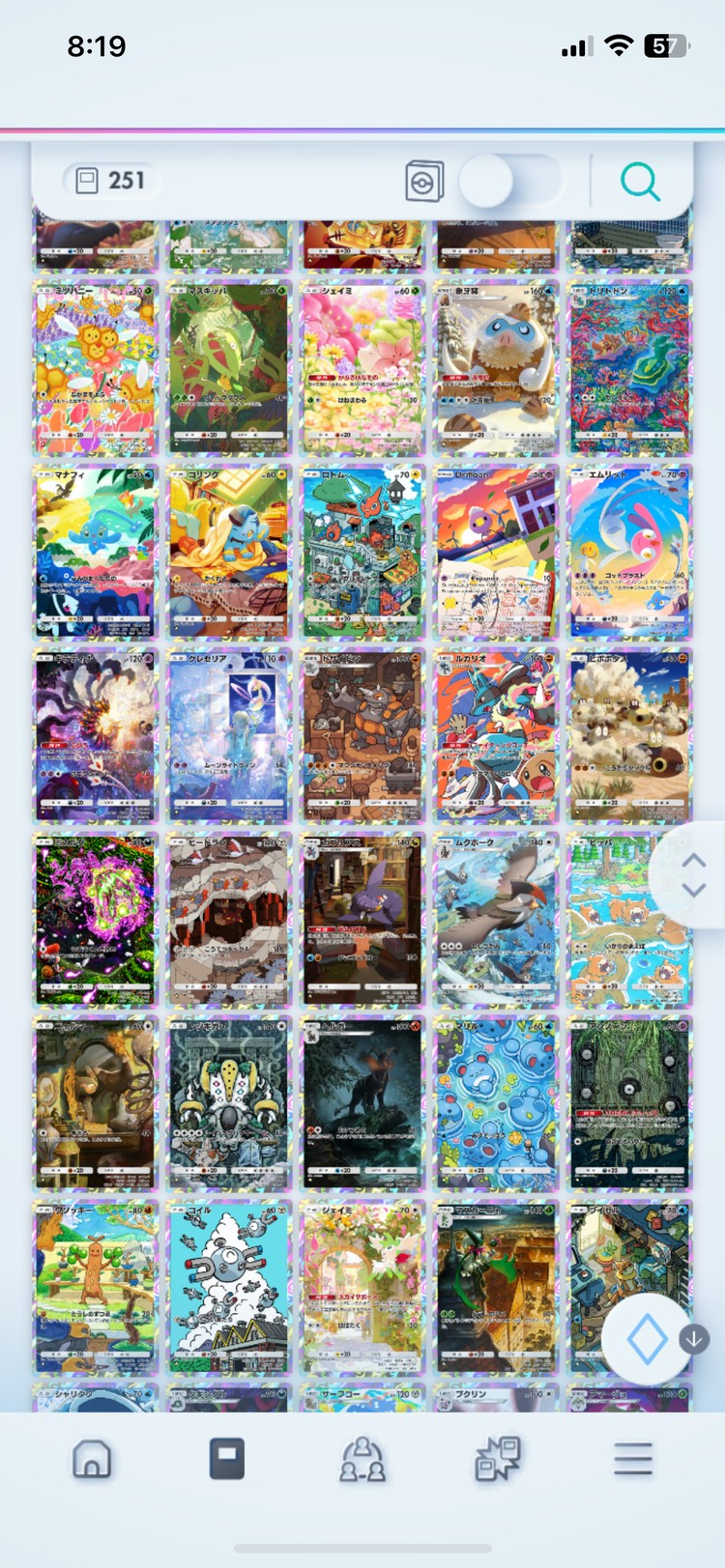
Task: View the blue Marill card
Action: tap(496, 1102)
